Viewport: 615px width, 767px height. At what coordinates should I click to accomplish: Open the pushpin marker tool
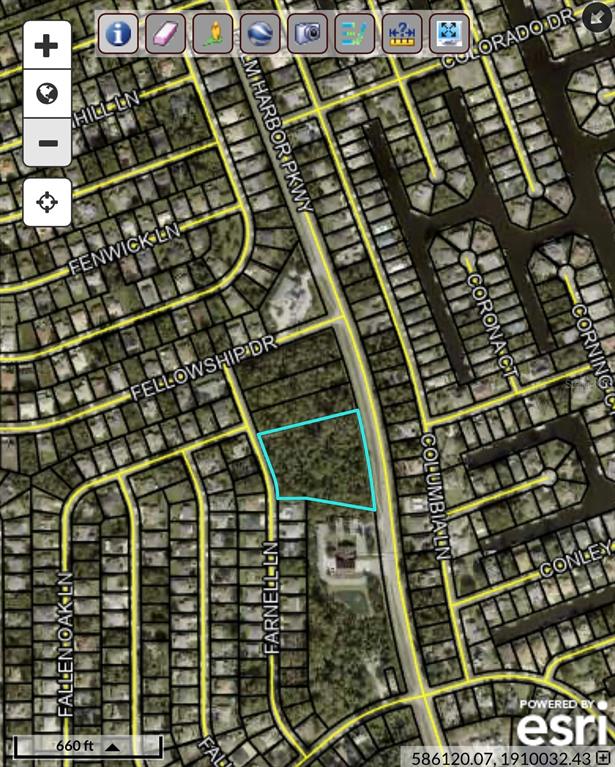pos(212,34)
